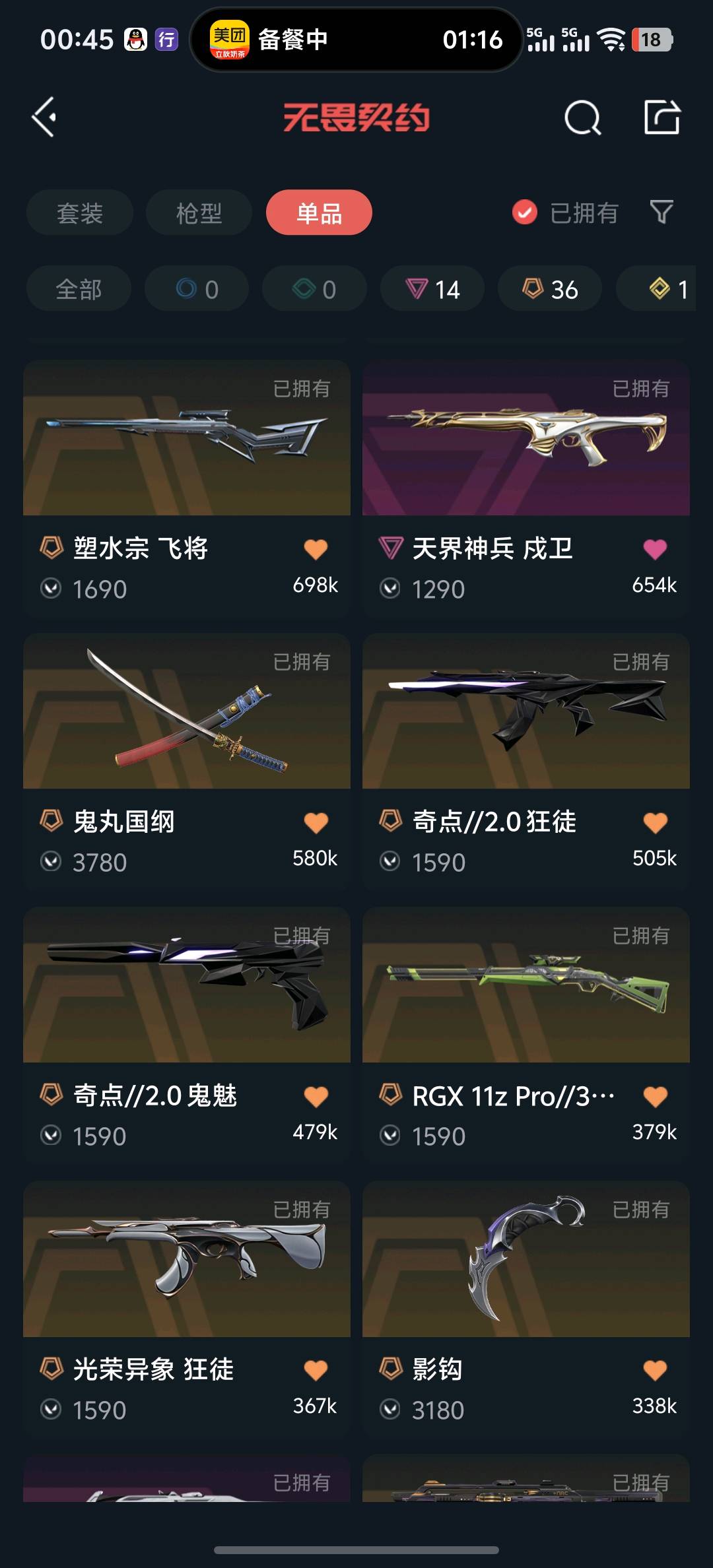The image size is (713, 1568).
Task: Select the 单品 tab
Action: coord(319,212)
